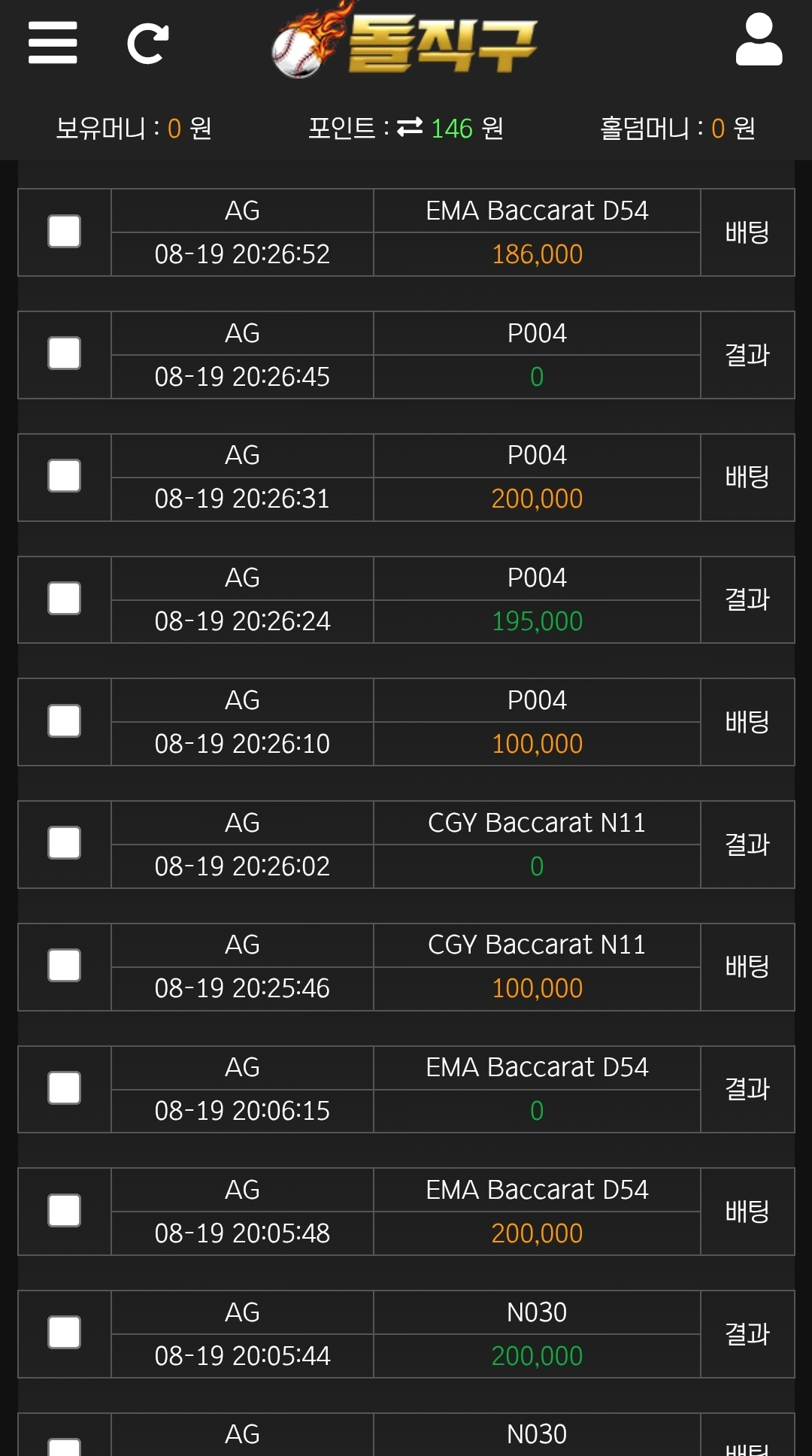Select the checkbox for the 20:26:45 P004 row
The width and height of the screenshot is (812, 1456).
tap(65, 353)
